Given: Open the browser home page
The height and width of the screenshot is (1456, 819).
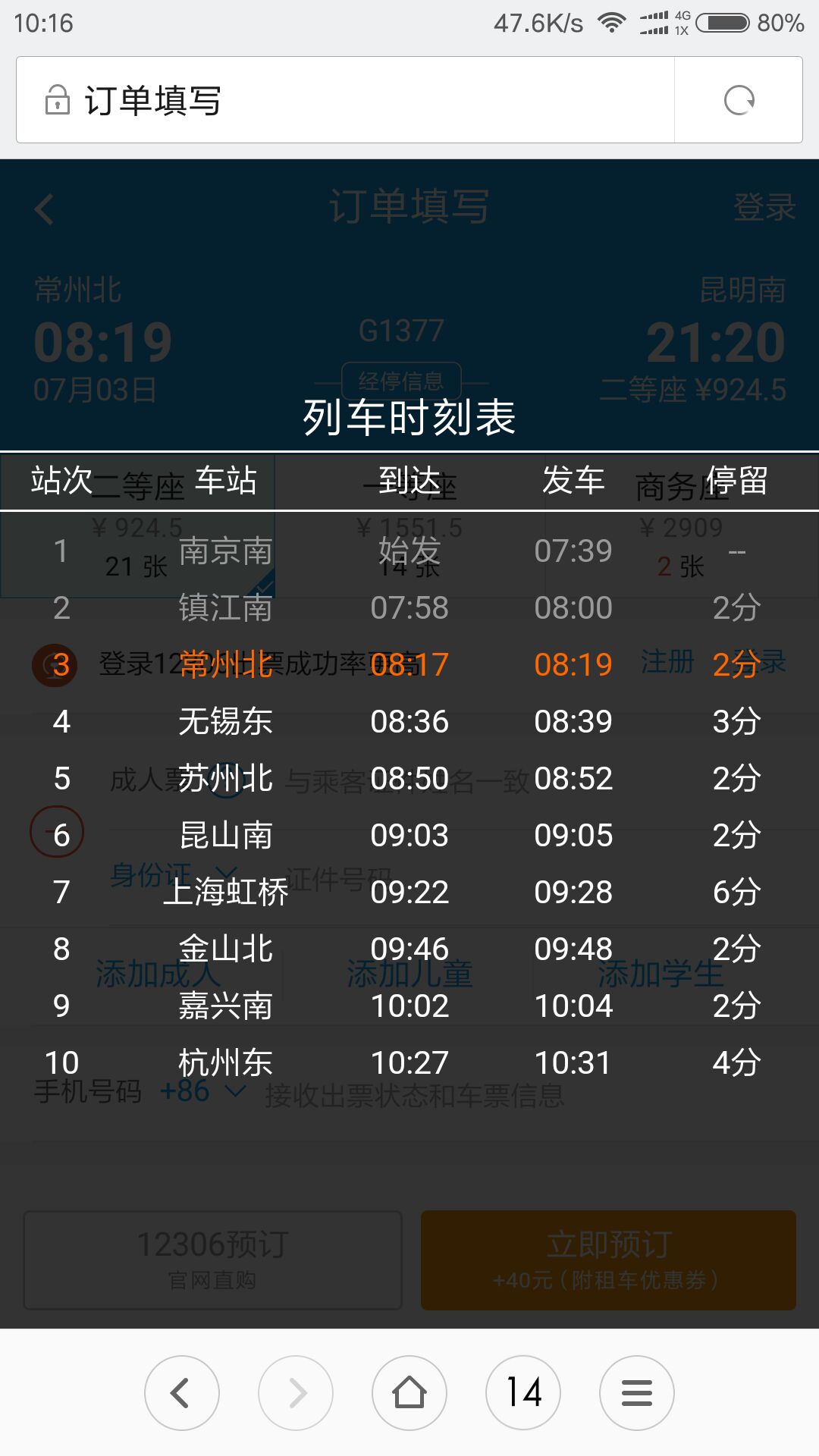Looking at the screenshot, I should pos(409,1393).
